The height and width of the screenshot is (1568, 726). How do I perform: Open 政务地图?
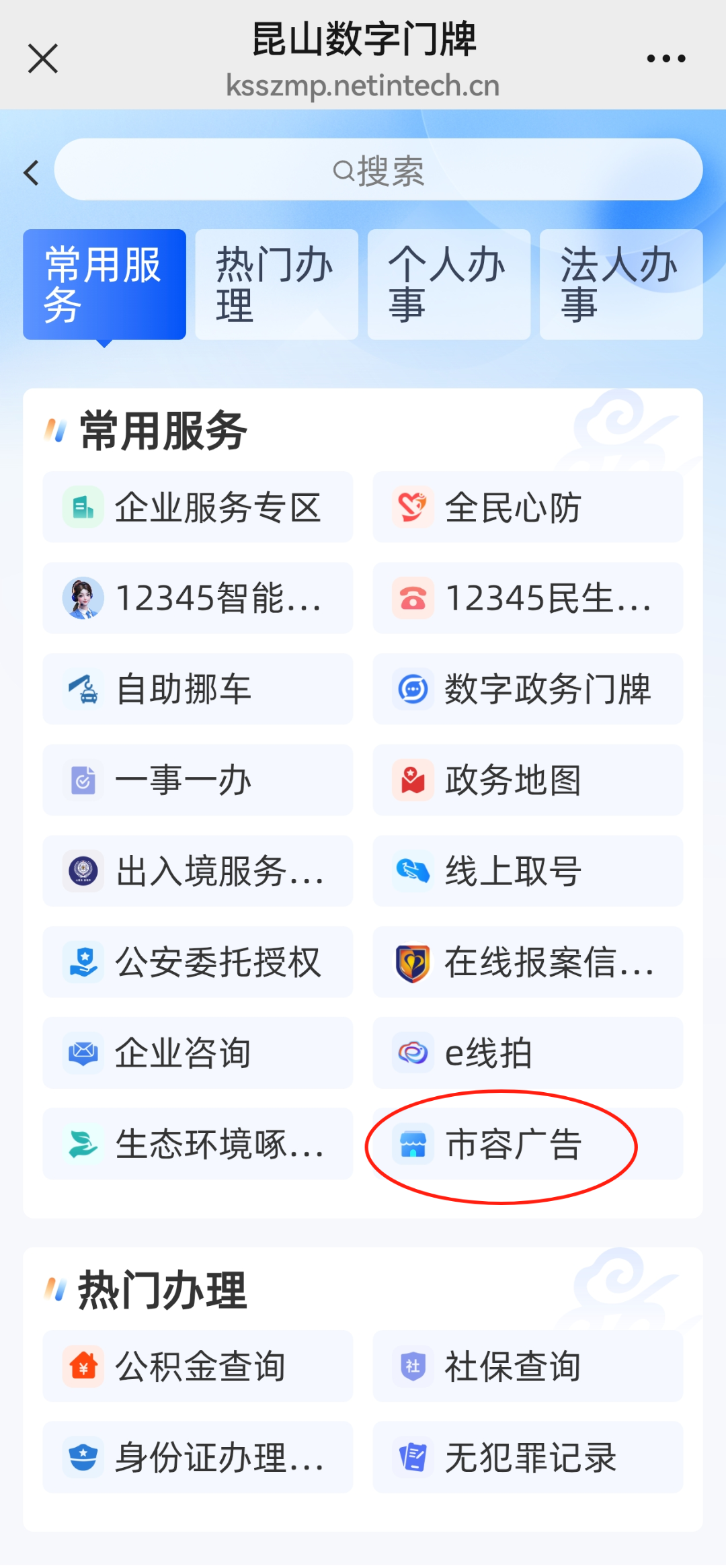[x=528, y=780]
